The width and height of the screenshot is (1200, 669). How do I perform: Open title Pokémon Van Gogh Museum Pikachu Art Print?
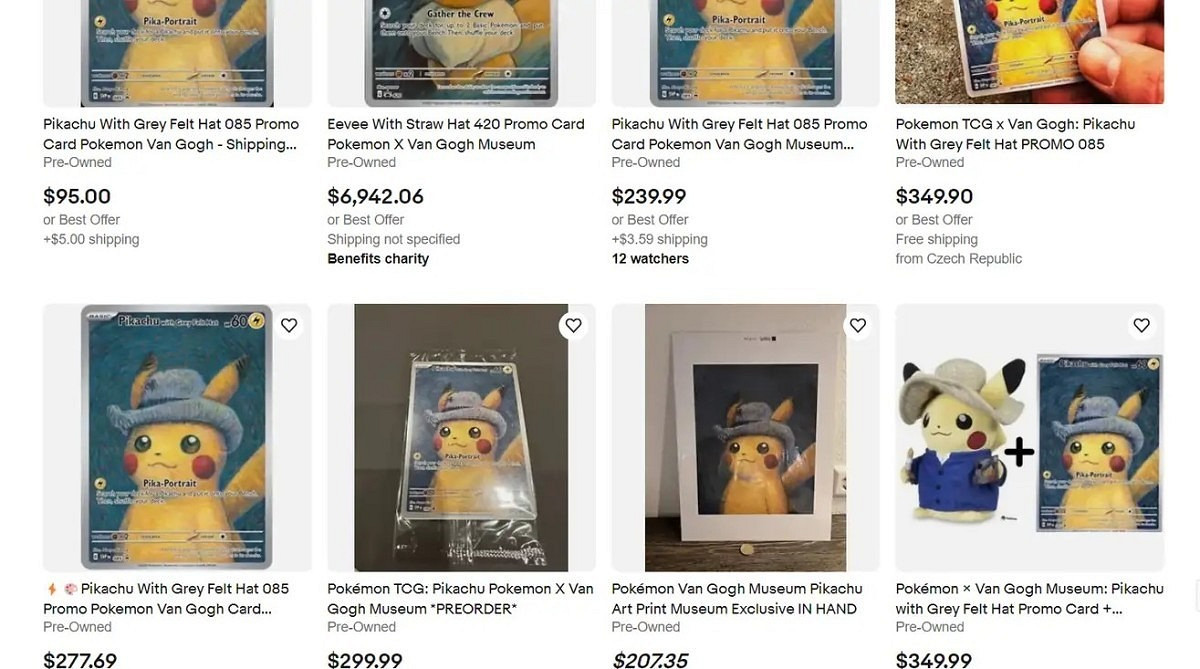[x=736, y=598]
